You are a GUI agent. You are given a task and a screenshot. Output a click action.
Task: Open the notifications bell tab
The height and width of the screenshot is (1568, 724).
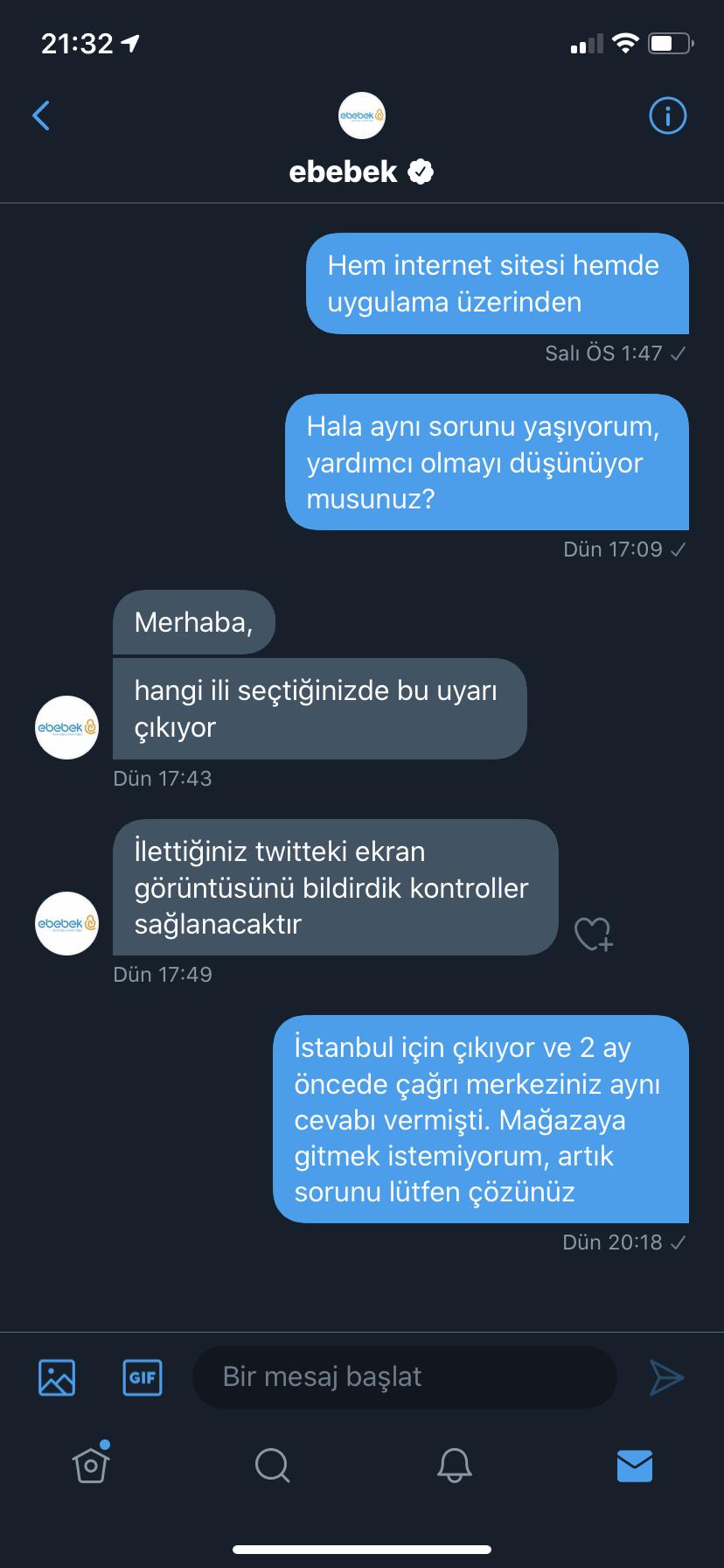coord(454,1466)
